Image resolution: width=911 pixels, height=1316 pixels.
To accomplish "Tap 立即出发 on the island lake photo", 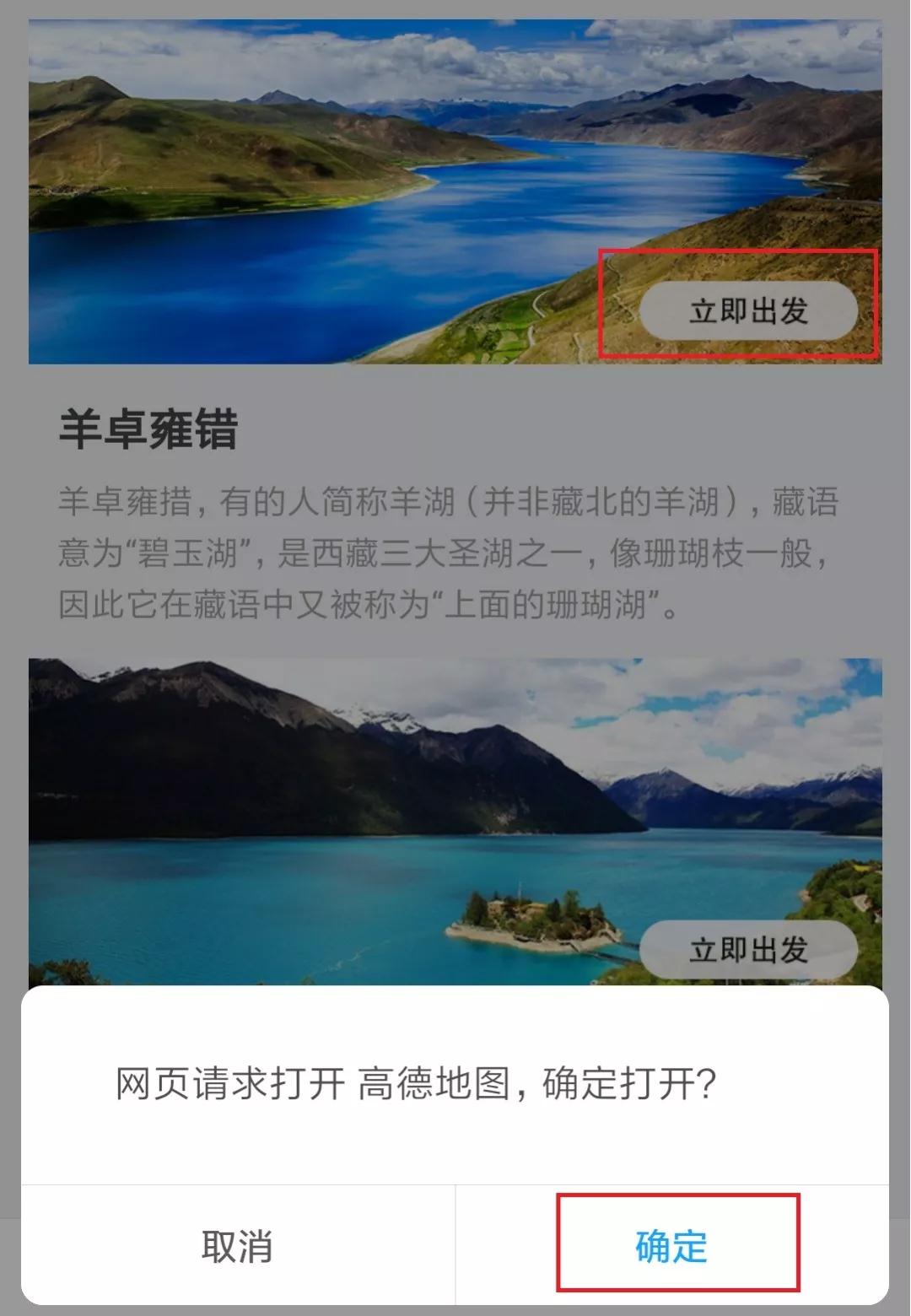I will [748, 950].
